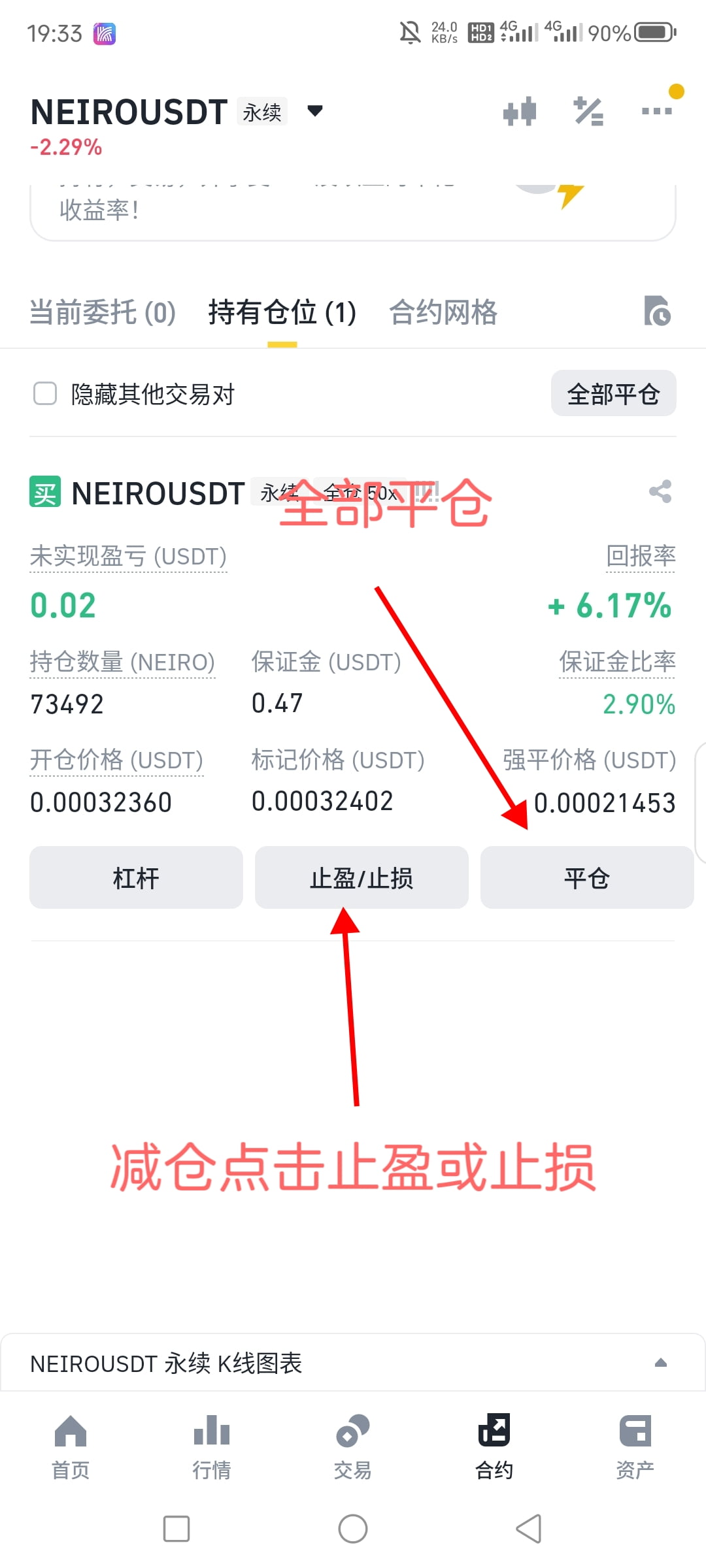The height and width of the screenshot is (1568, 706).
Task: Expand the NEIROUSDT 永续 K线图表 panel
Action: point(660,1363)
